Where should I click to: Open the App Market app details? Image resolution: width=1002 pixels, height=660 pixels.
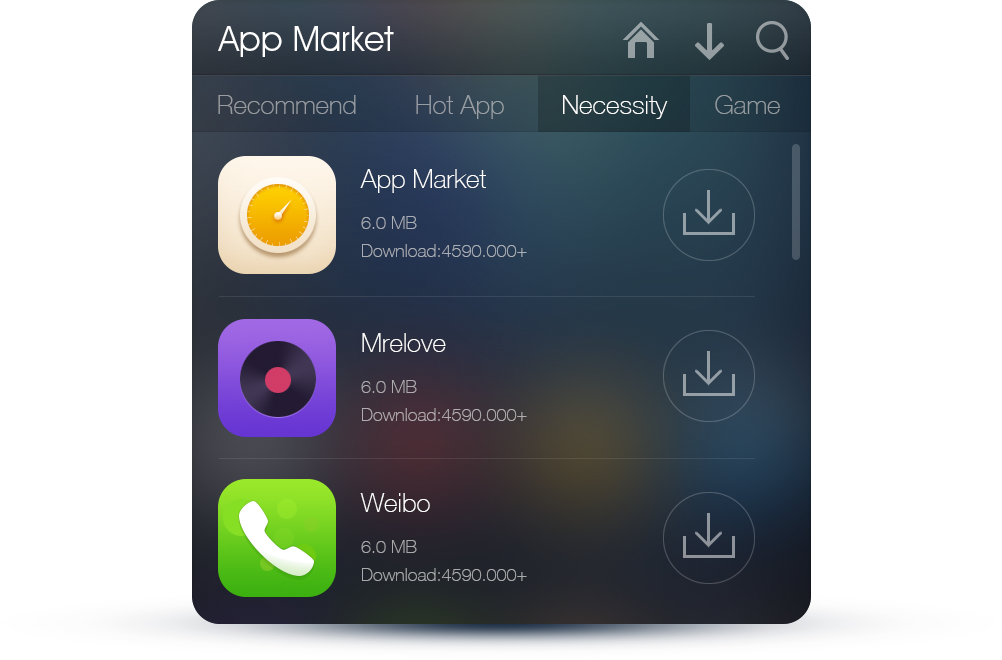(423, 180)
